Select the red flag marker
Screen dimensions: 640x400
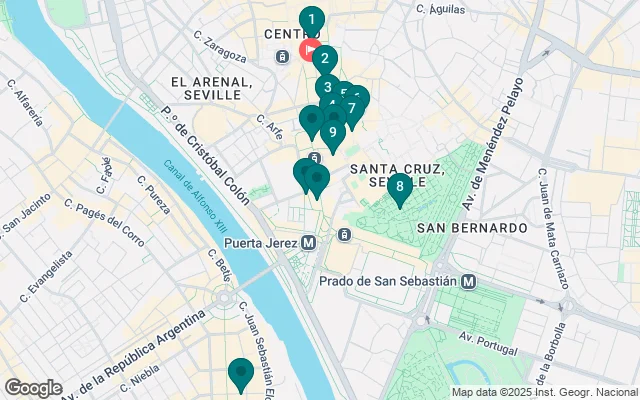tap(310, 52)
